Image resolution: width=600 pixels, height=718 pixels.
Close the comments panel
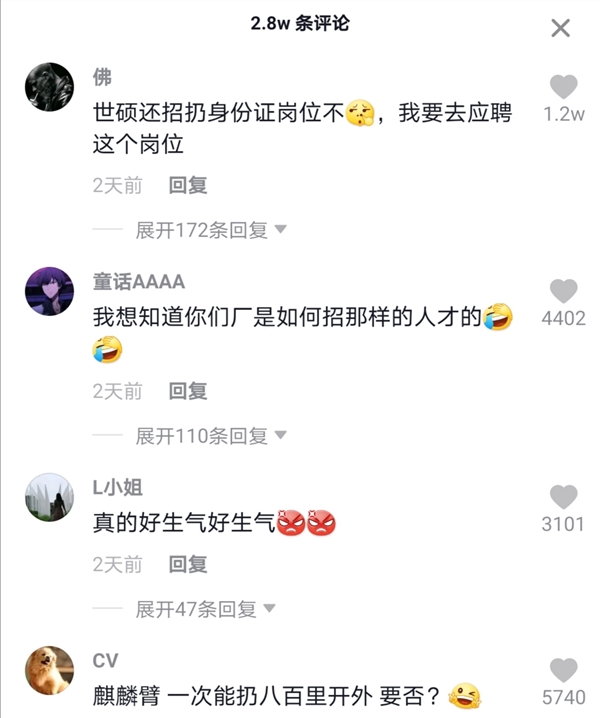click(x=561, y=28)
